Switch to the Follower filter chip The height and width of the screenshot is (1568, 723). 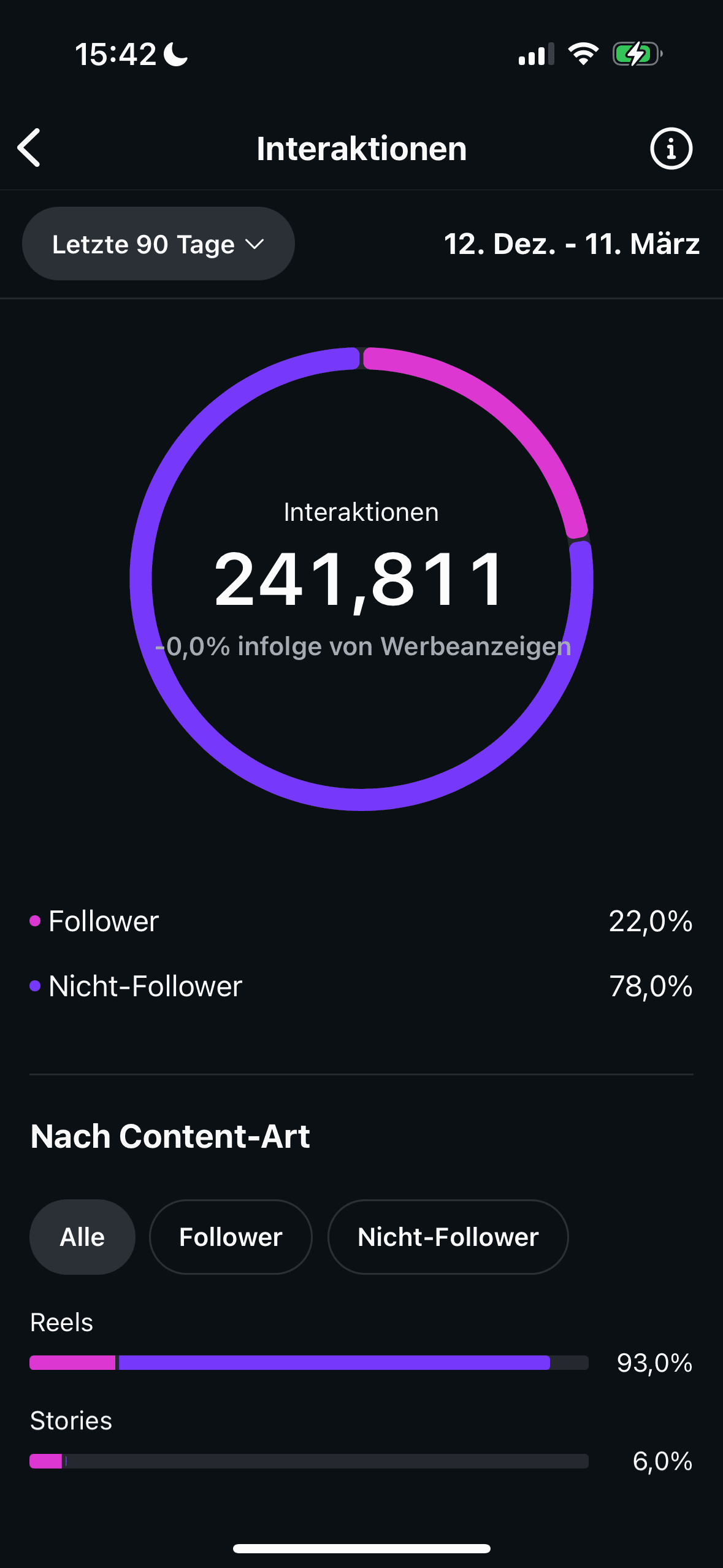[x=231, y=1237]
